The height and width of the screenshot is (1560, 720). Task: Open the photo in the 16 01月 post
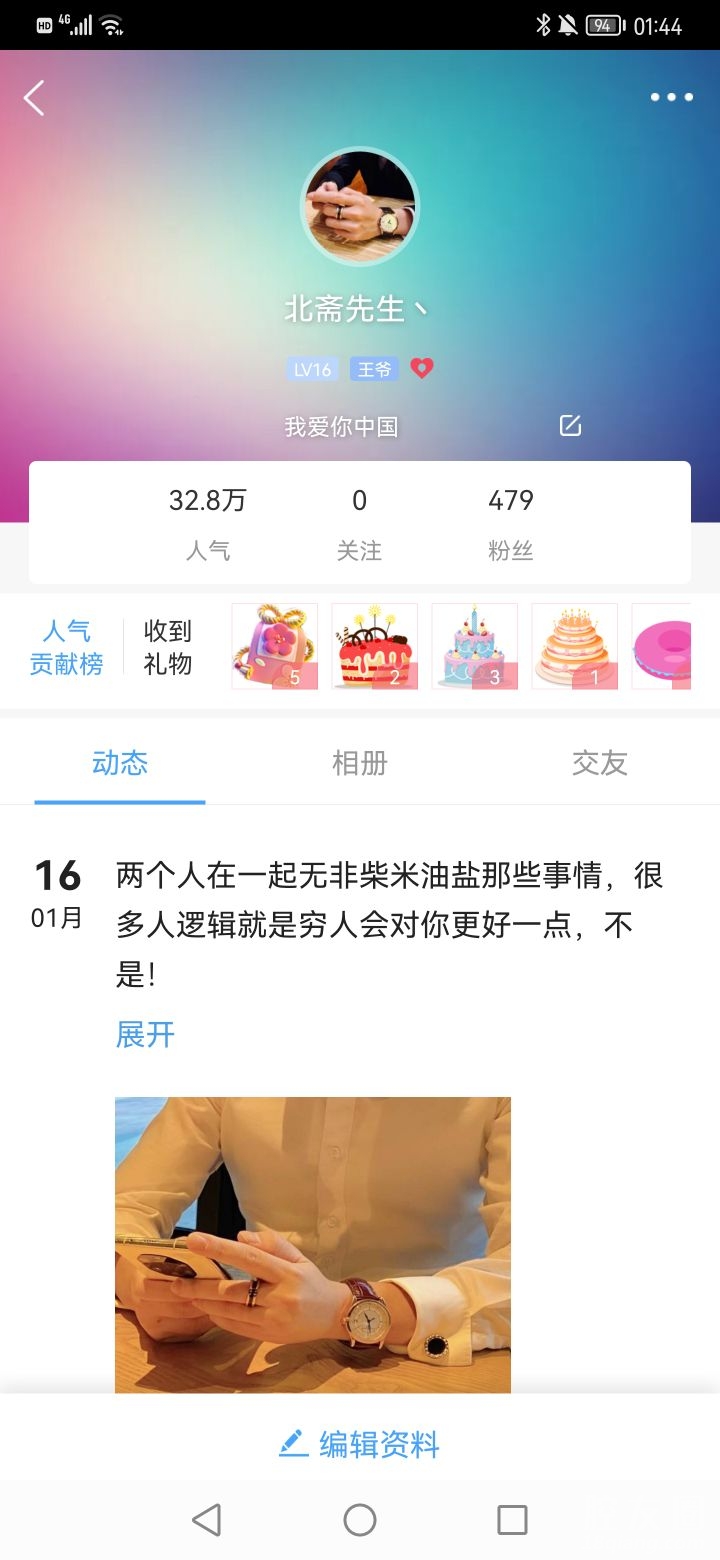tap(312, 1244)
